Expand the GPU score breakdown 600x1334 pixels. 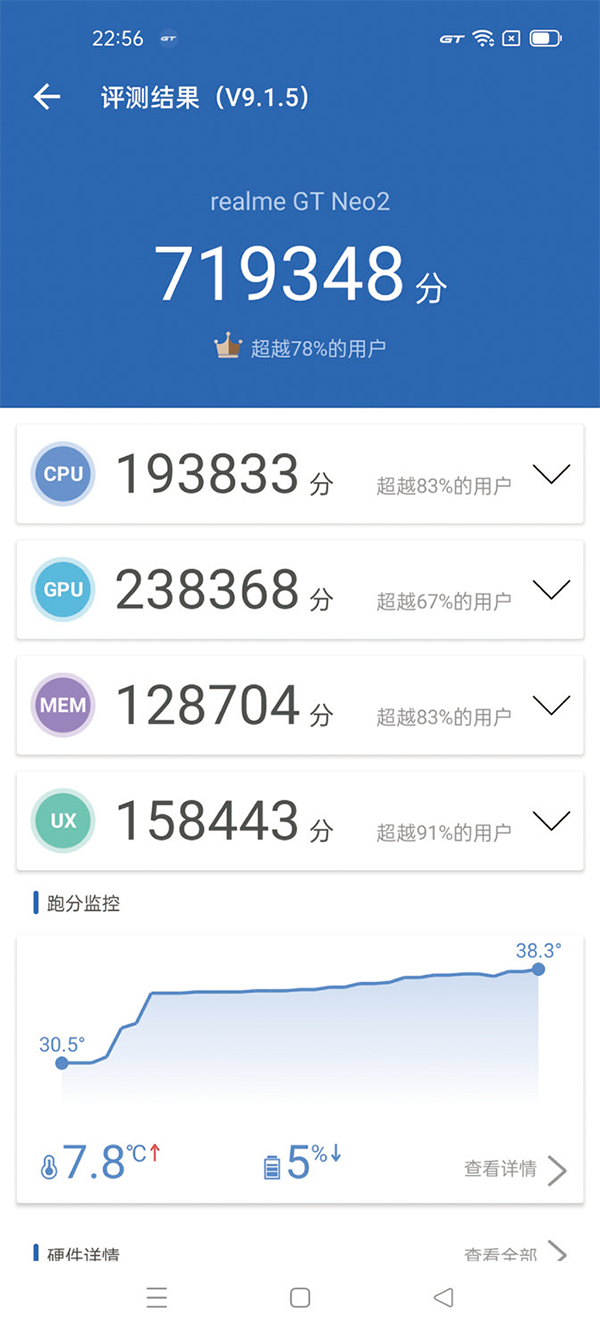[x=551, y=590]
